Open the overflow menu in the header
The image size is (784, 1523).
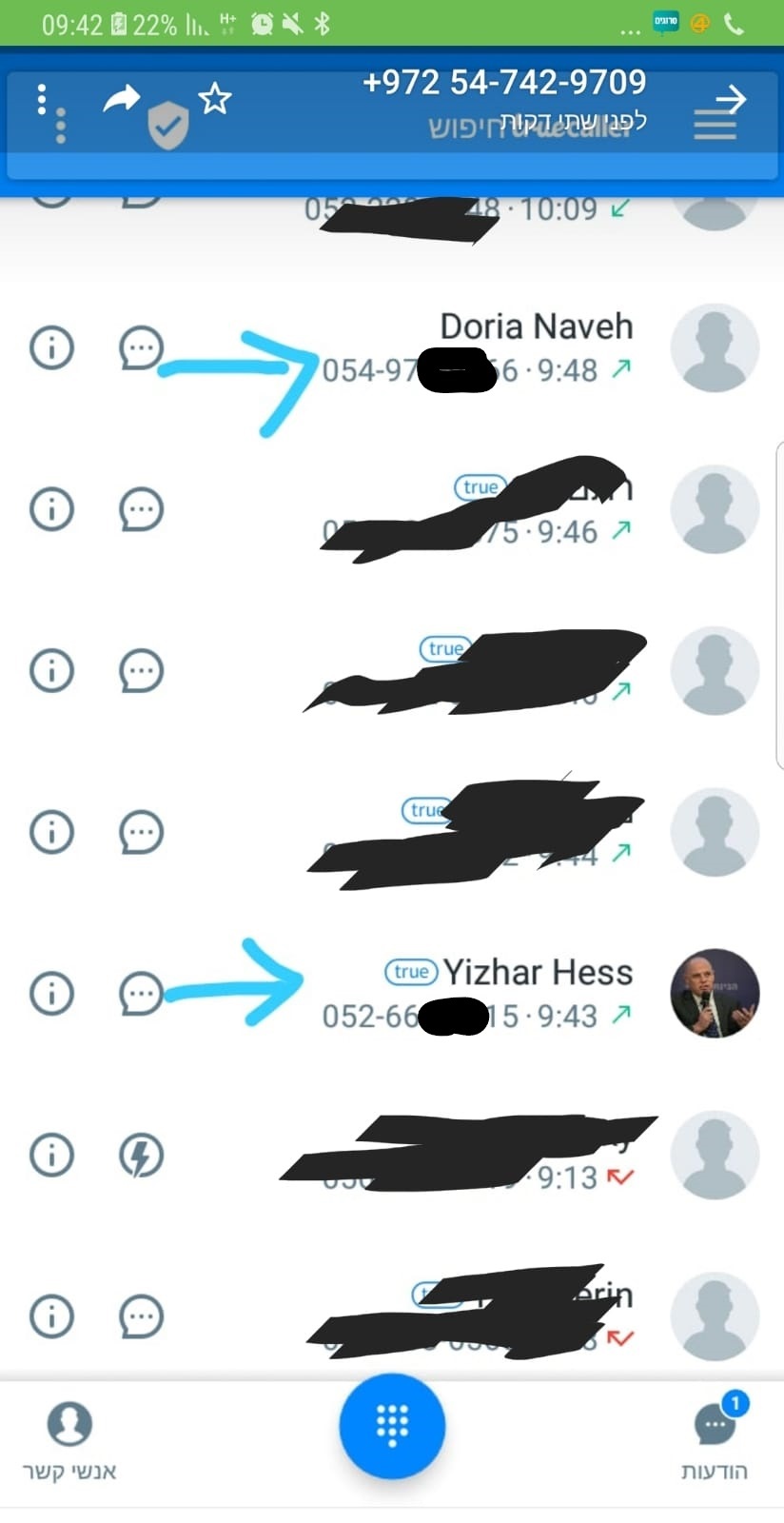pyautogui.click(x=42, y=99)
